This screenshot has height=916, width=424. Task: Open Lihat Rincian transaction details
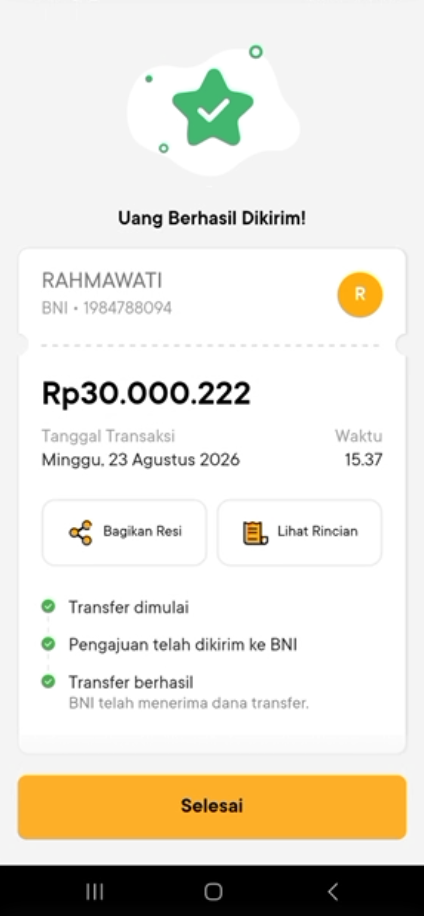click(300, 532)
